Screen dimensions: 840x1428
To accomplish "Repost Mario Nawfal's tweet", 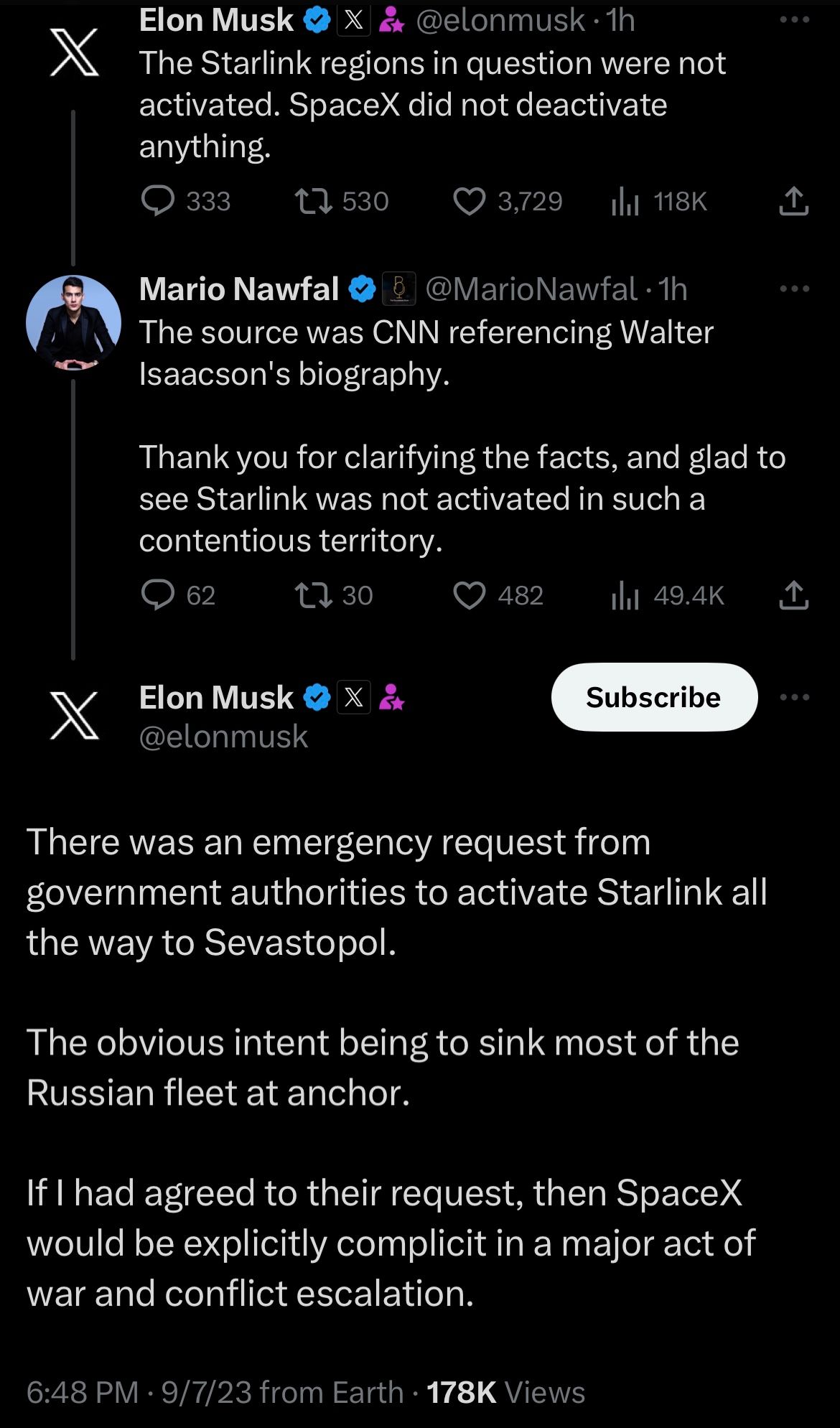I will [314, 595].
